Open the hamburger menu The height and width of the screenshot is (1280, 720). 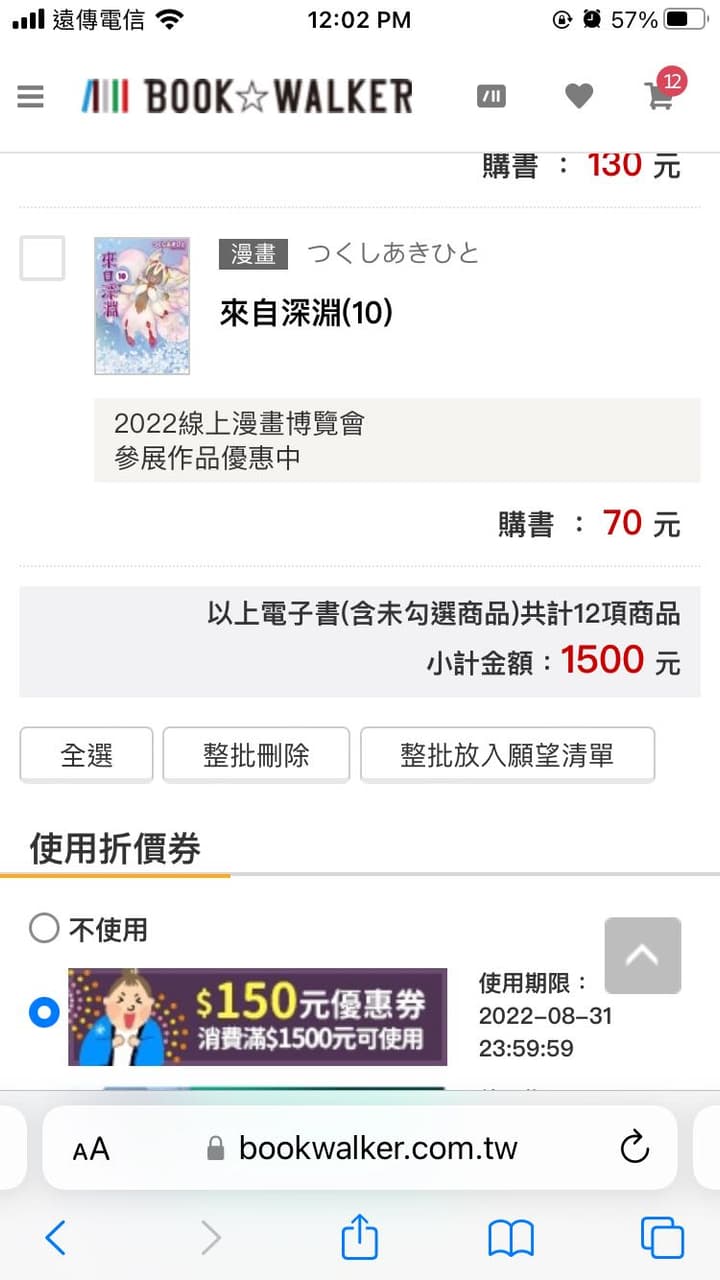(x=31, y=96)
